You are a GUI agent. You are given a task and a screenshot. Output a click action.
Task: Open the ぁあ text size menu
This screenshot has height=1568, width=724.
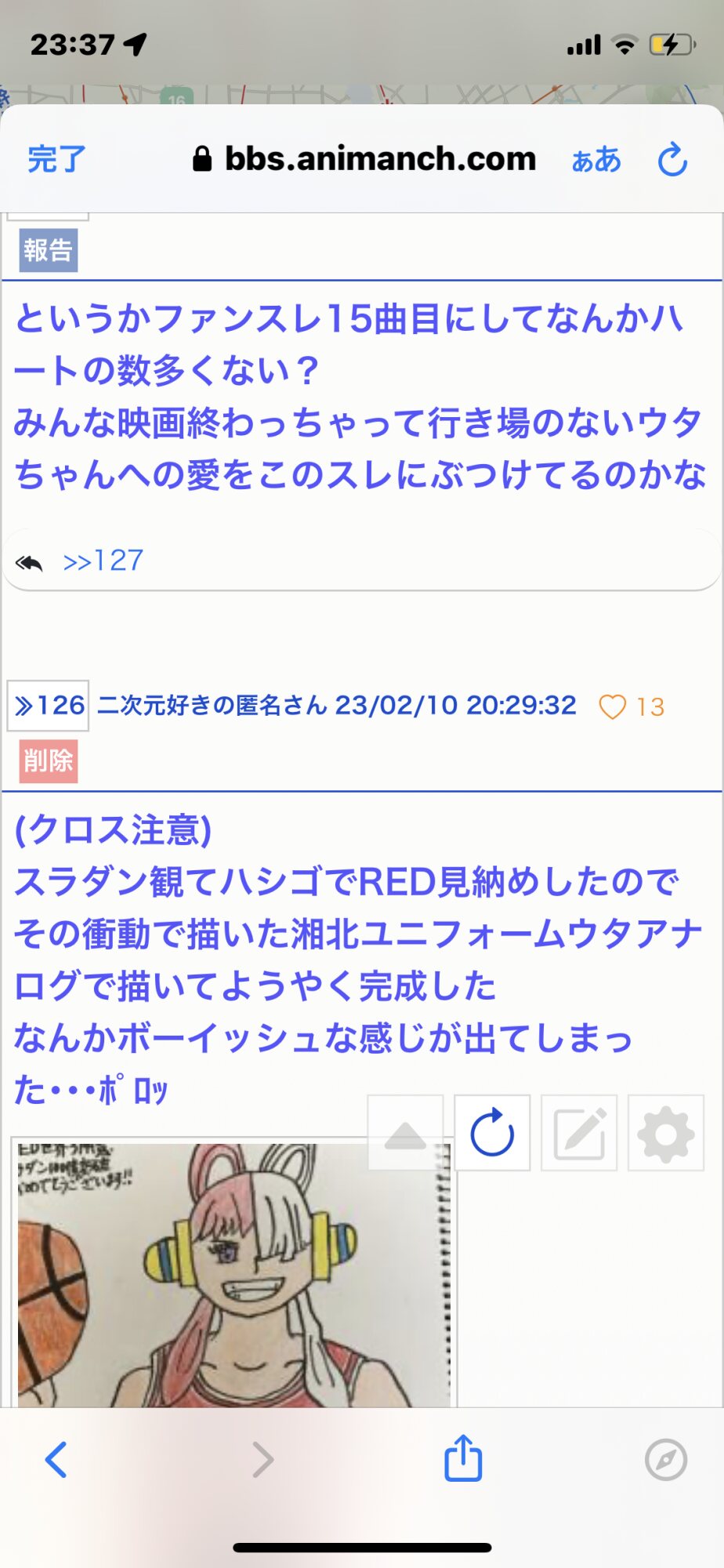(x=596, y=160)
